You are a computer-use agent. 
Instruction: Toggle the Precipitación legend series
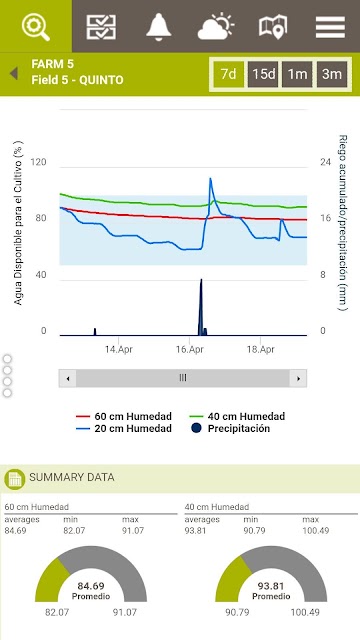pyautogui.click(x=230, y=429)
